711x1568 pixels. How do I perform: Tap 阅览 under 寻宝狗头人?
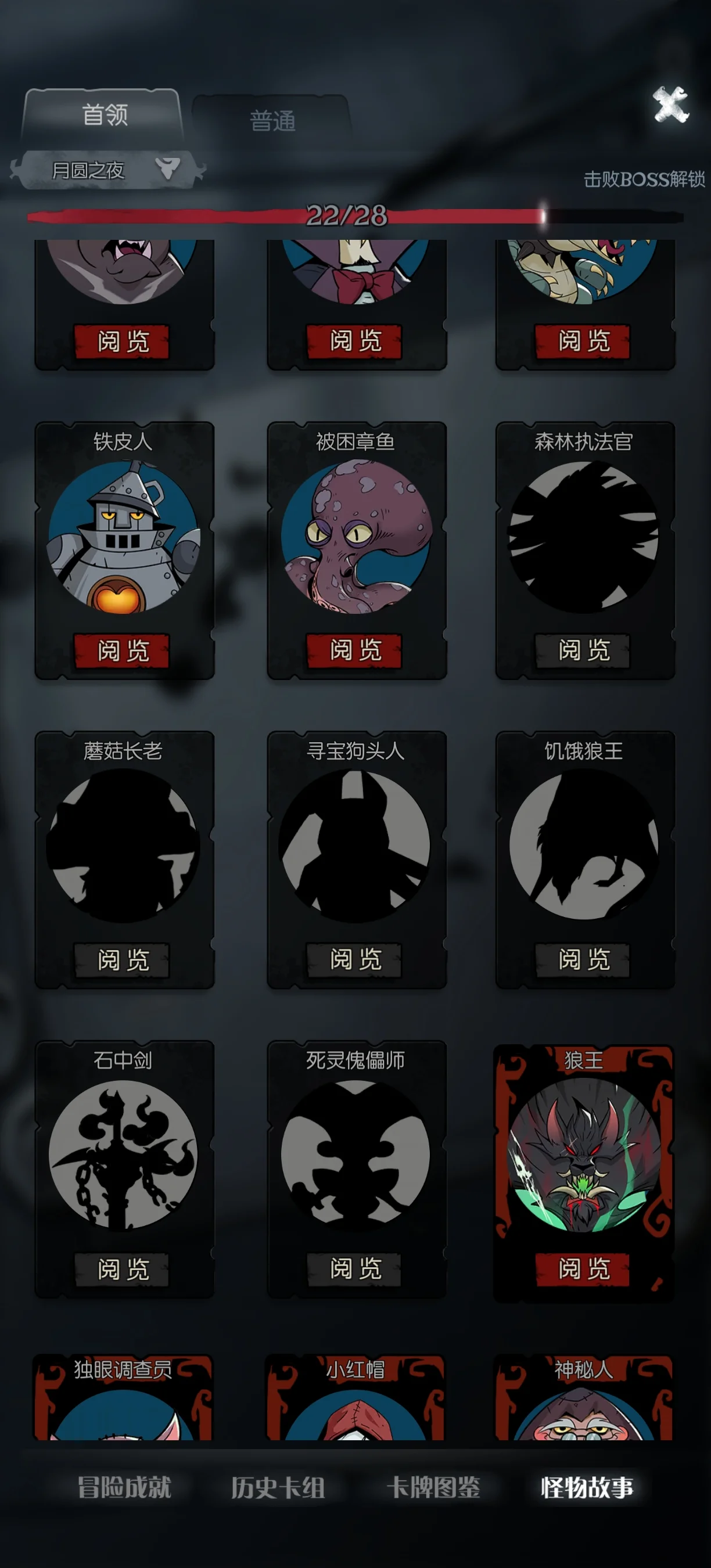354,960
